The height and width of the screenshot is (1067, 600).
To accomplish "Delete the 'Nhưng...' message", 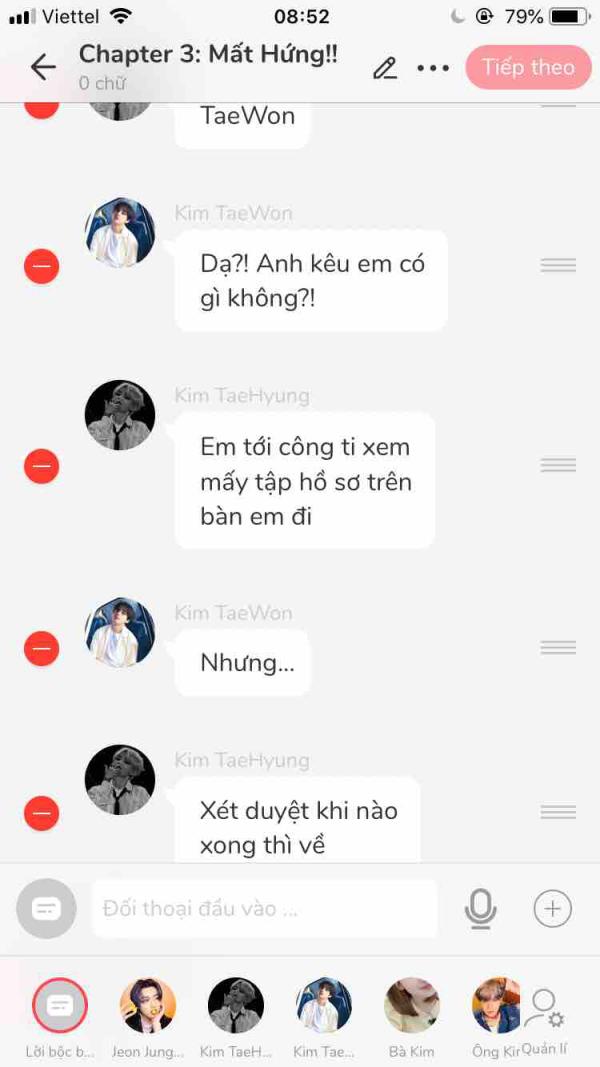I will [x=41, y=649].
